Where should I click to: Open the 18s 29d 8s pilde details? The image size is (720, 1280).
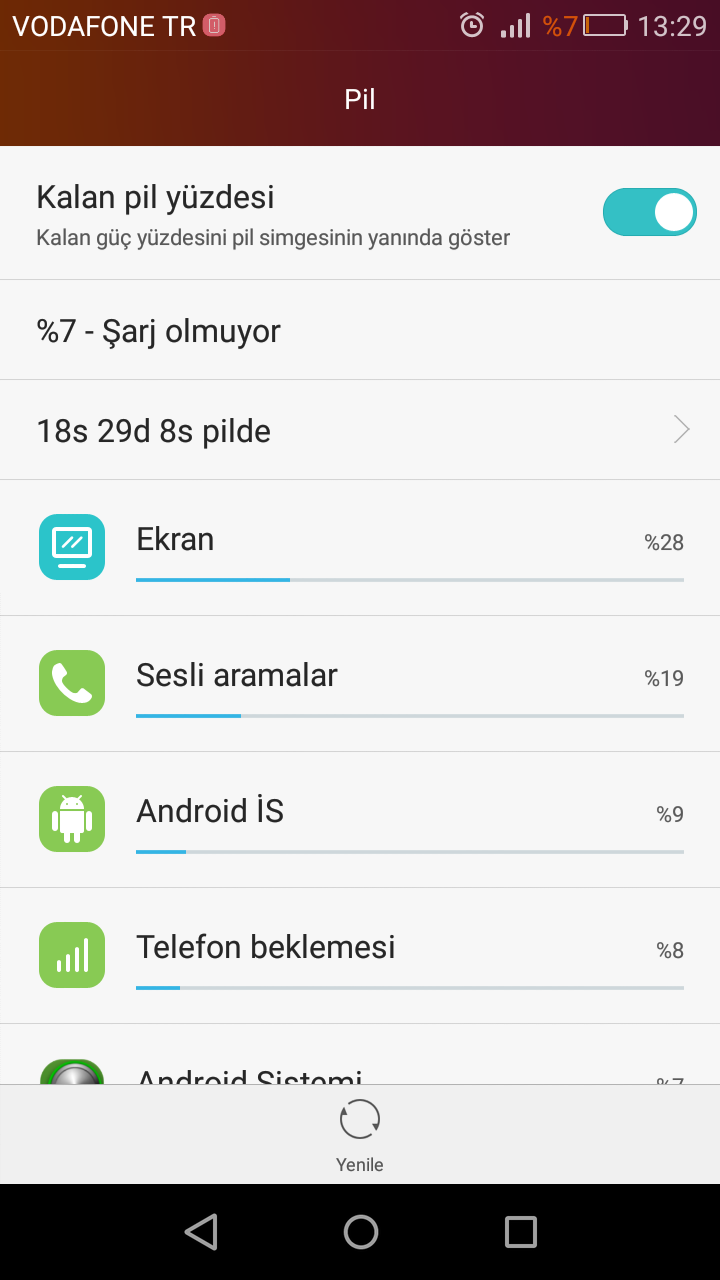point(360,430)
